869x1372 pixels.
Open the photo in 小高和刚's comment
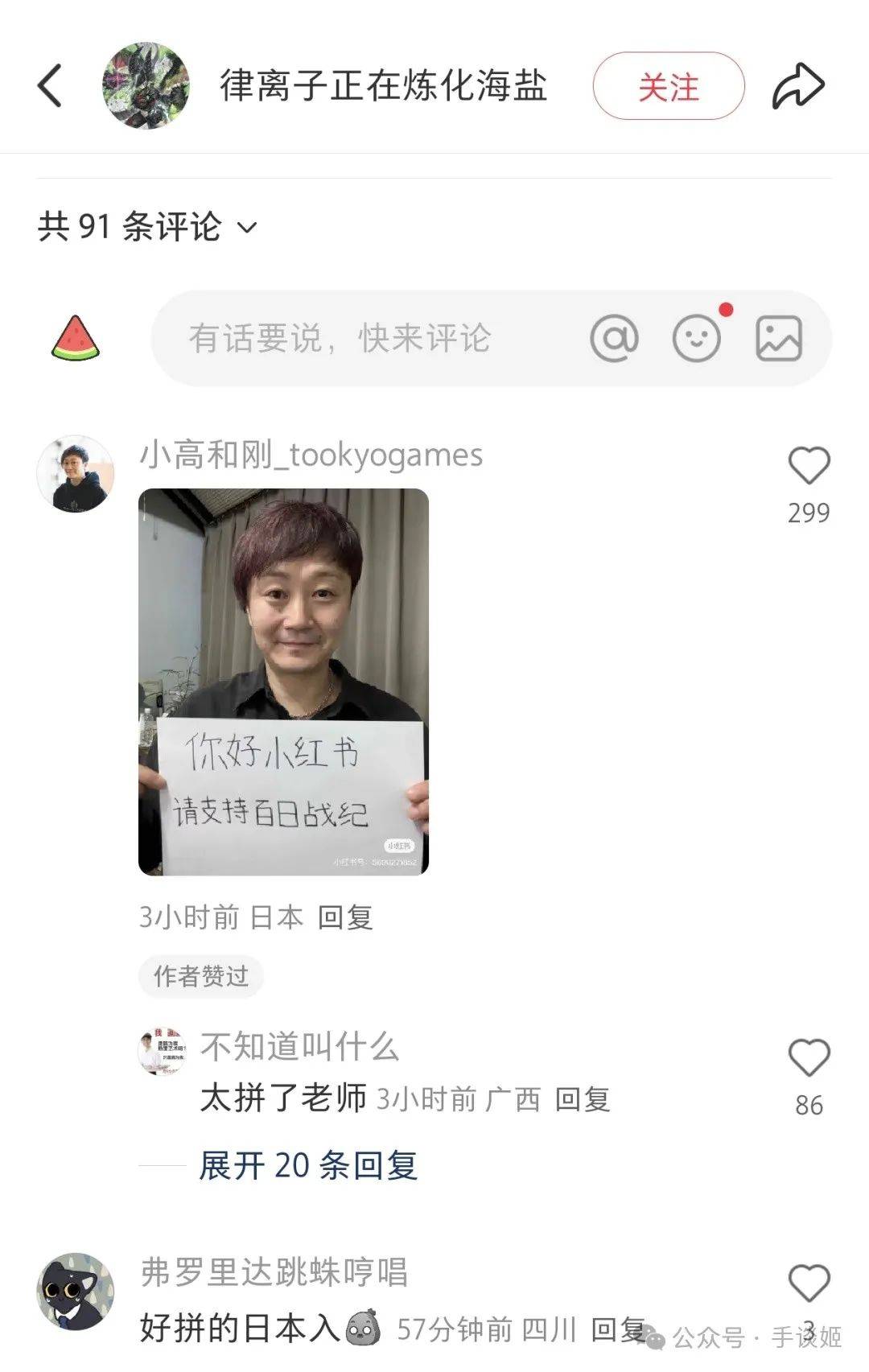point(283,682)
